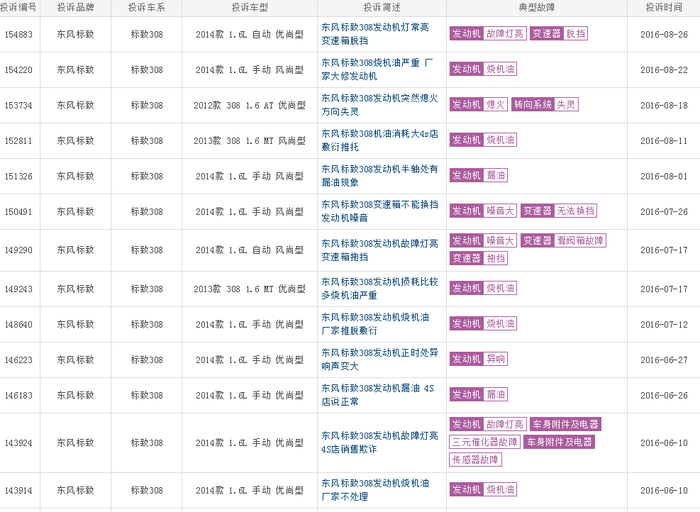700x512 pixels.
Task: Open the 发动机故障灯亮4S店销售欺诈 complaint
Action: pos(380,442)
